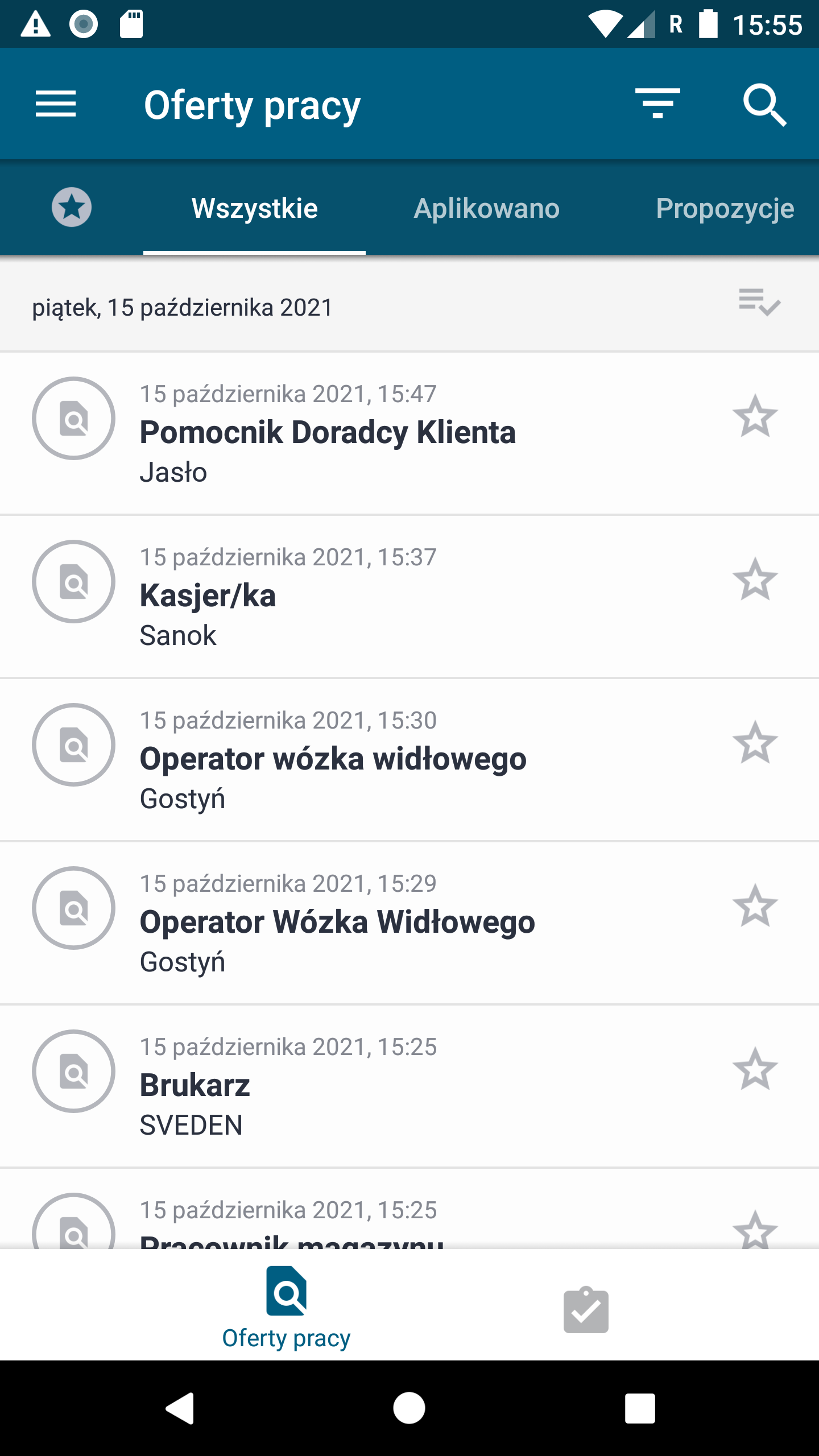Star the Pomocnik Doradcy Klienta offer
Screen dimensions: 819x1456
pyautogui.click(x=755, y=417)
